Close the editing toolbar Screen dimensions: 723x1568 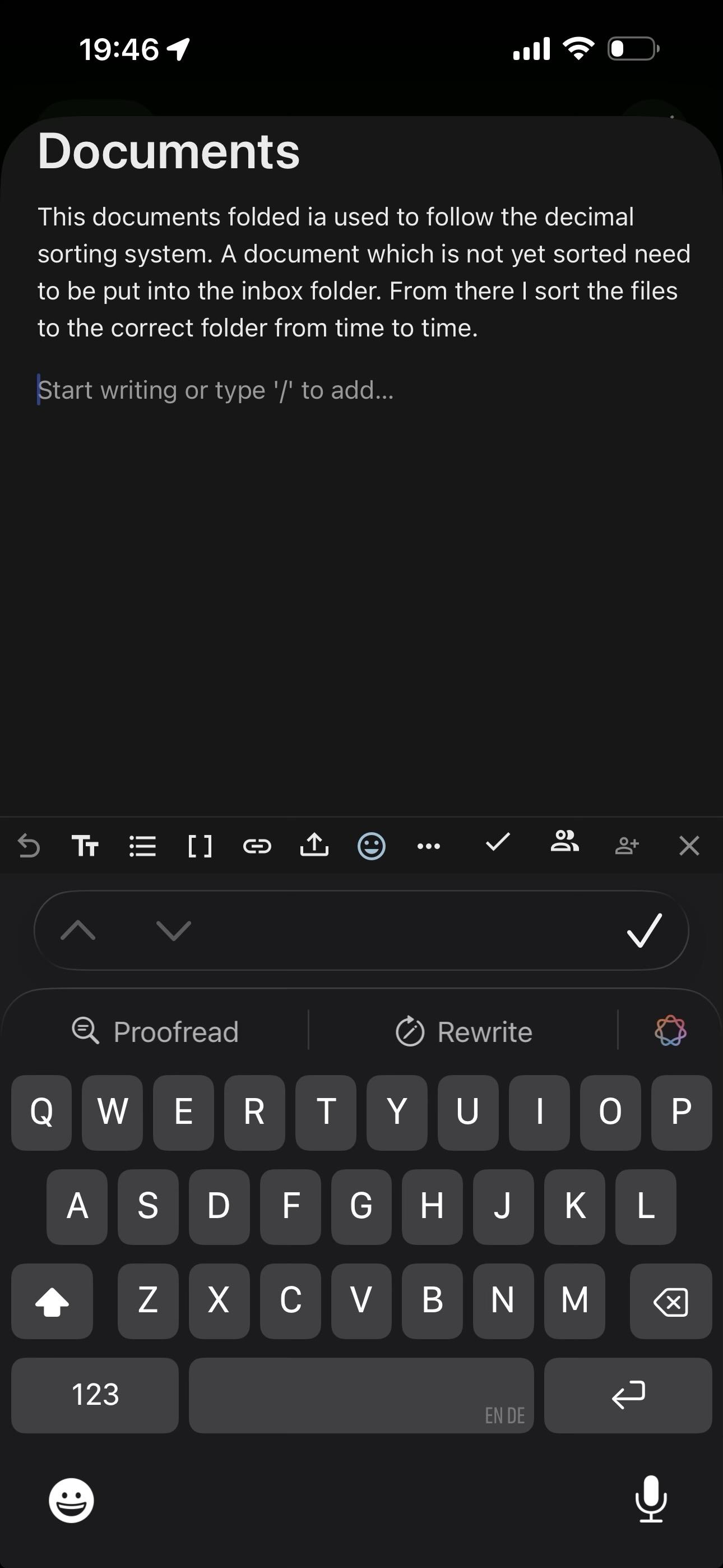coord(689,846)
